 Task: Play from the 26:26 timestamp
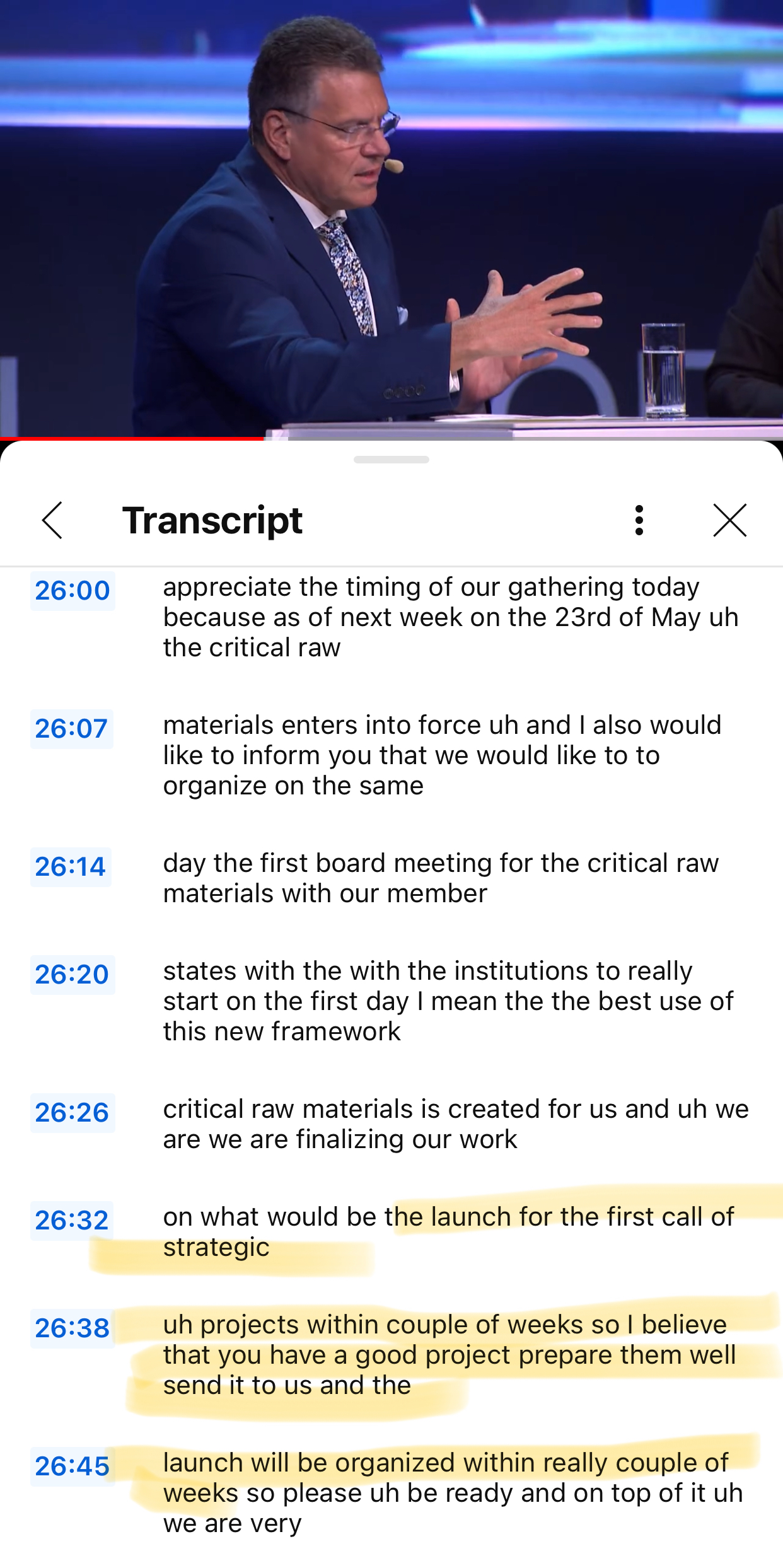[x=72, y=1113]
